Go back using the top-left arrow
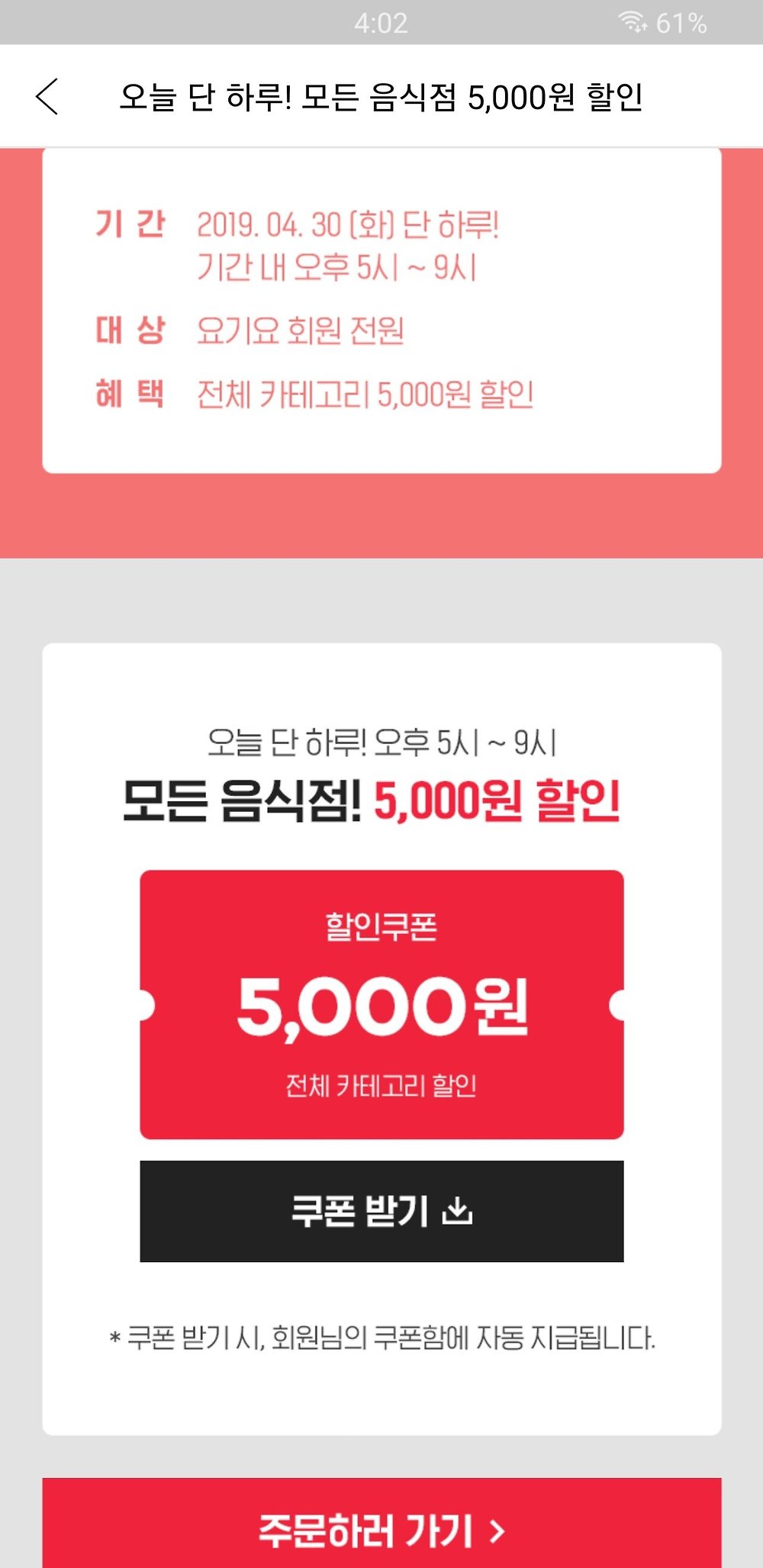Image resolution: width=763 pixels, height=1568 pixels. (47, 97)
